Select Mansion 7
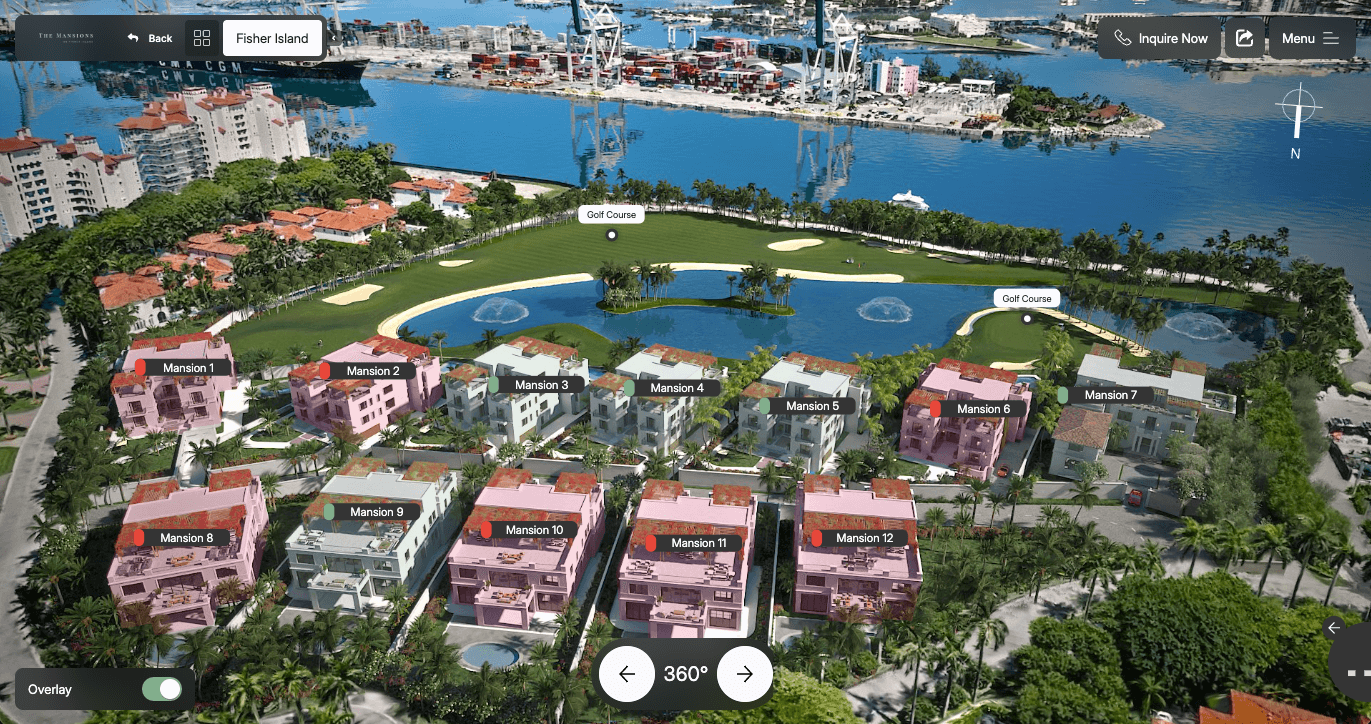1371x724 pixels. pos(1109,395)
